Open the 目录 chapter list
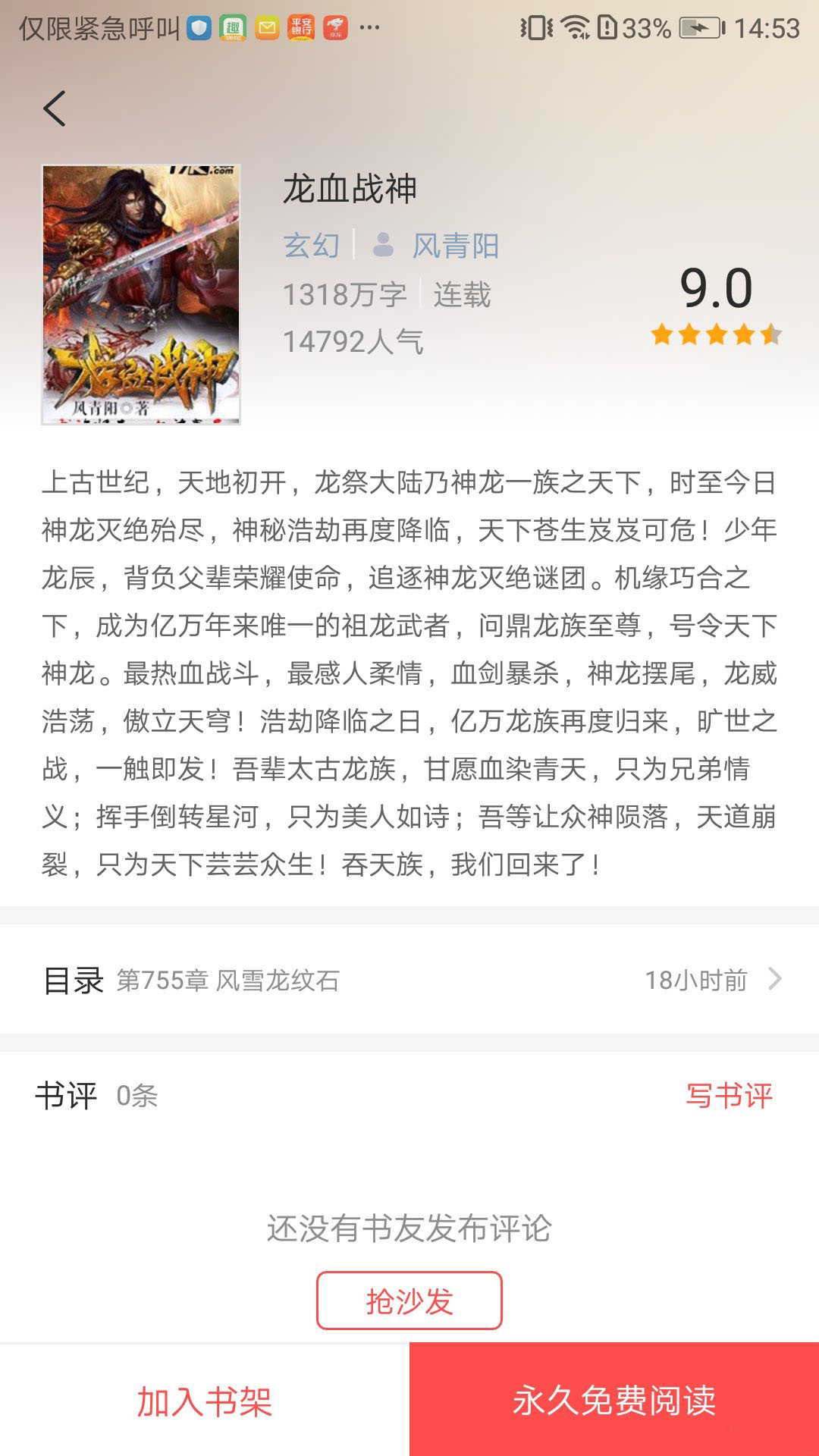 [x=409, y=980]
